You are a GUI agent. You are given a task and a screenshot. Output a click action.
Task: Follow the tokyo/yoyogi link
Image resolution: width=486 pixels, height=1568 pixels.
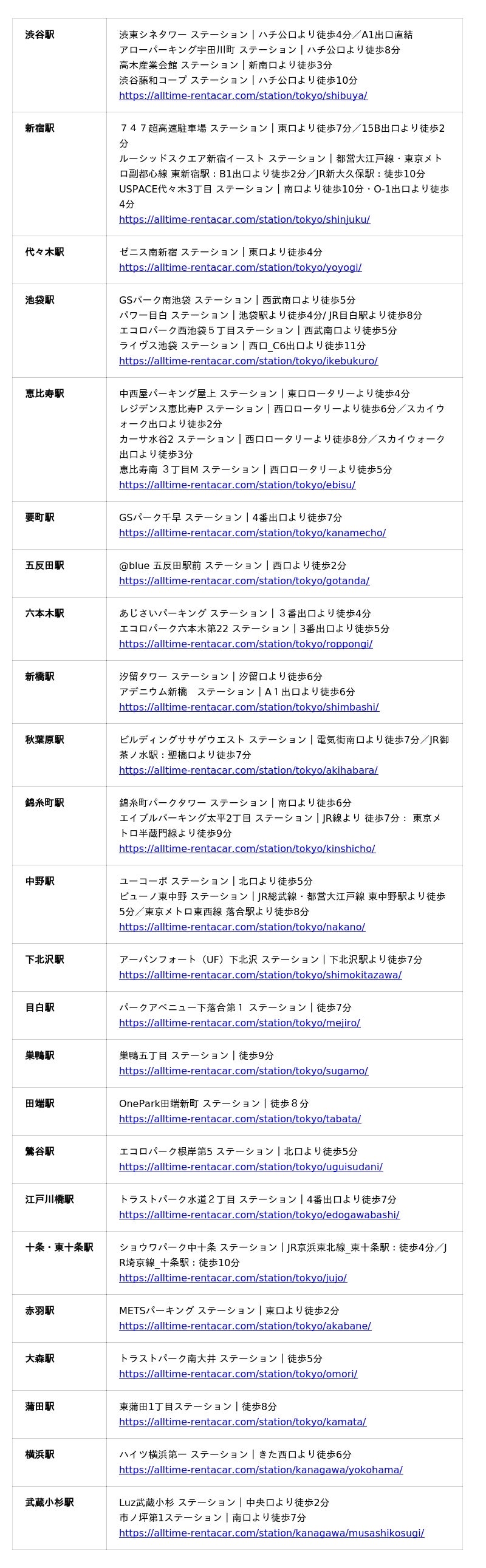[240, 267]
